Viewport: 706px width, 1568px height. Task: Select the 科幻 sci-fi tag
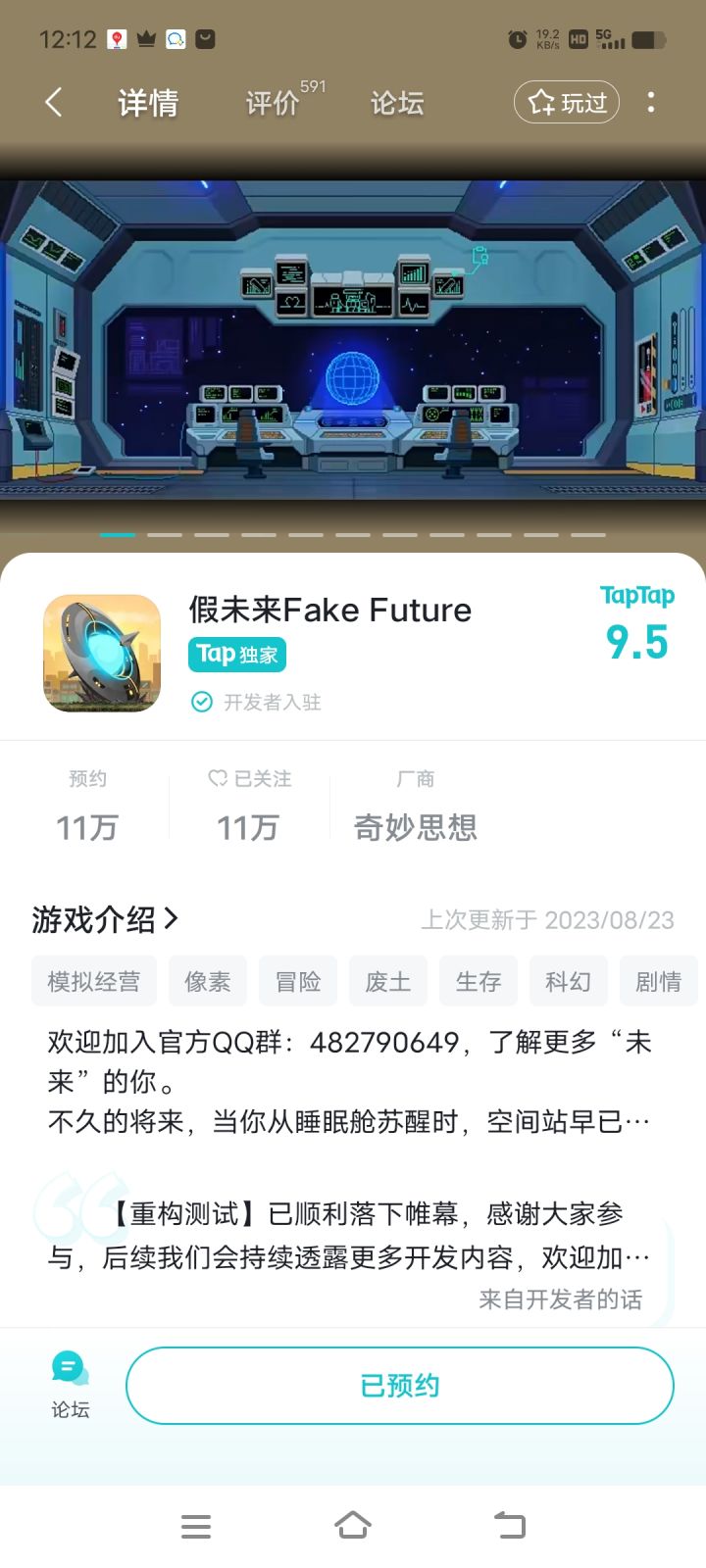568,980
